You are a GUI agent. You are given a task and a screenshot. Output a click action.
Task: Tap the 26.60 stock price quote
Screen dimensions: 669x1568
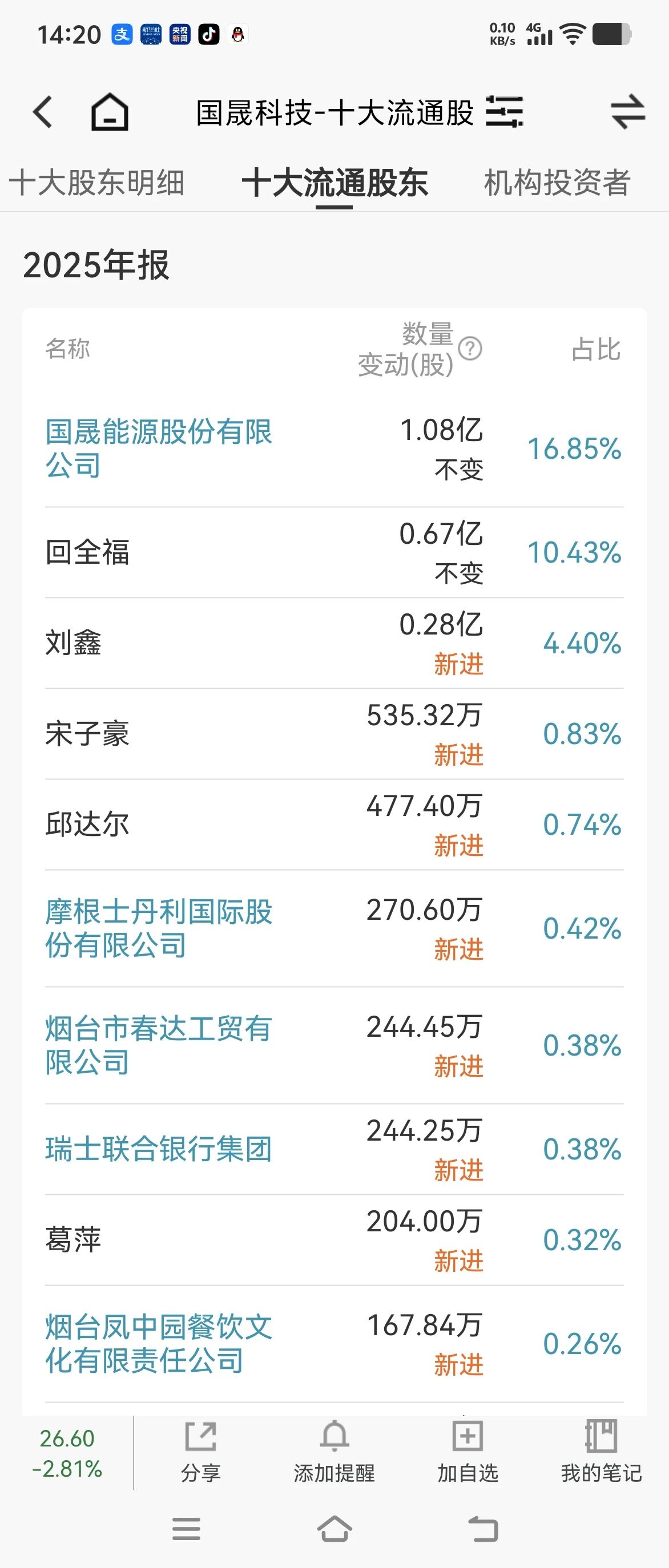pyautogui.click(x=67, y=1438)
